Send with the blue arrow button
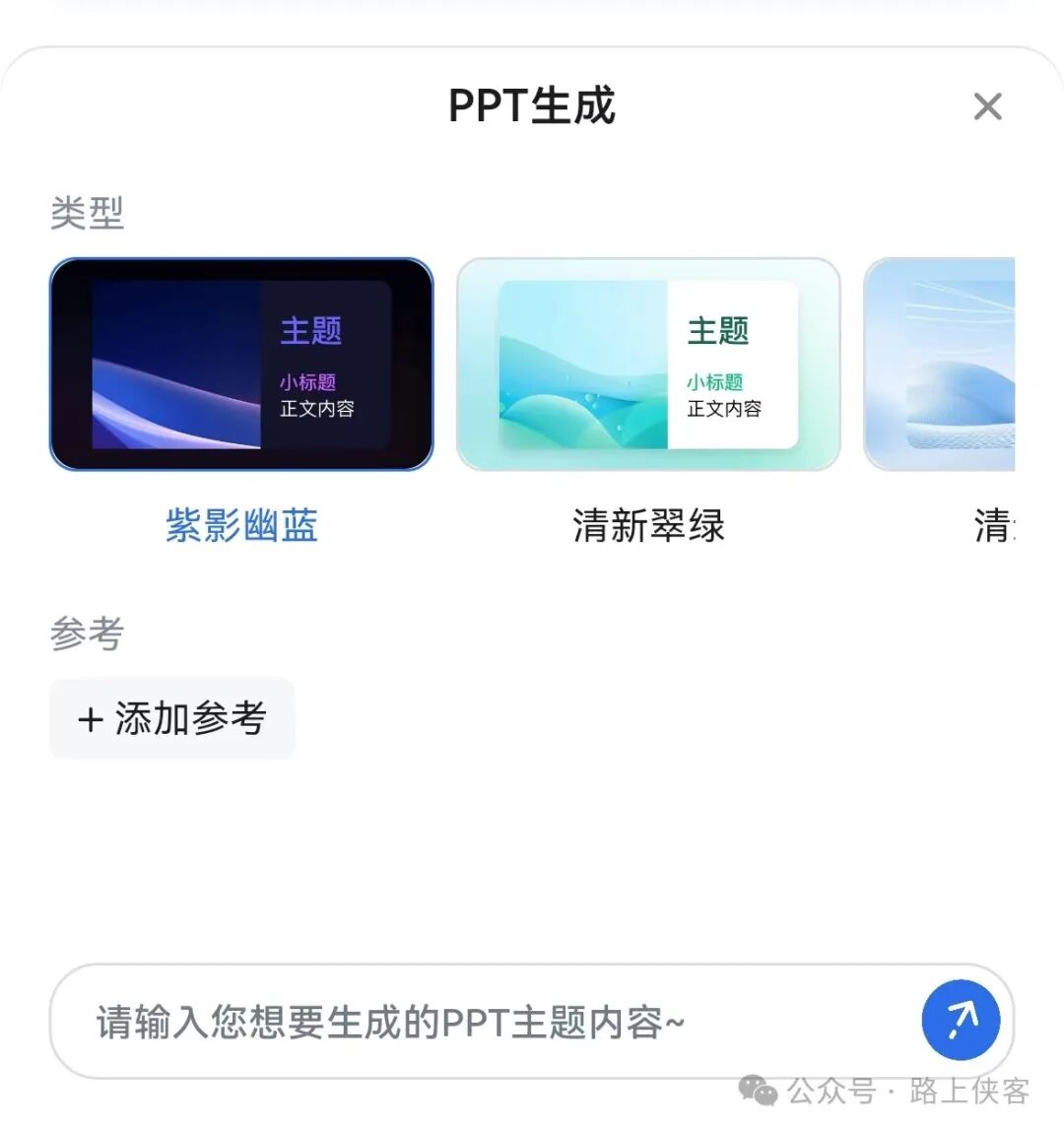Viewport: 1064px width, 1133px height. click(x=961, y=1020)
